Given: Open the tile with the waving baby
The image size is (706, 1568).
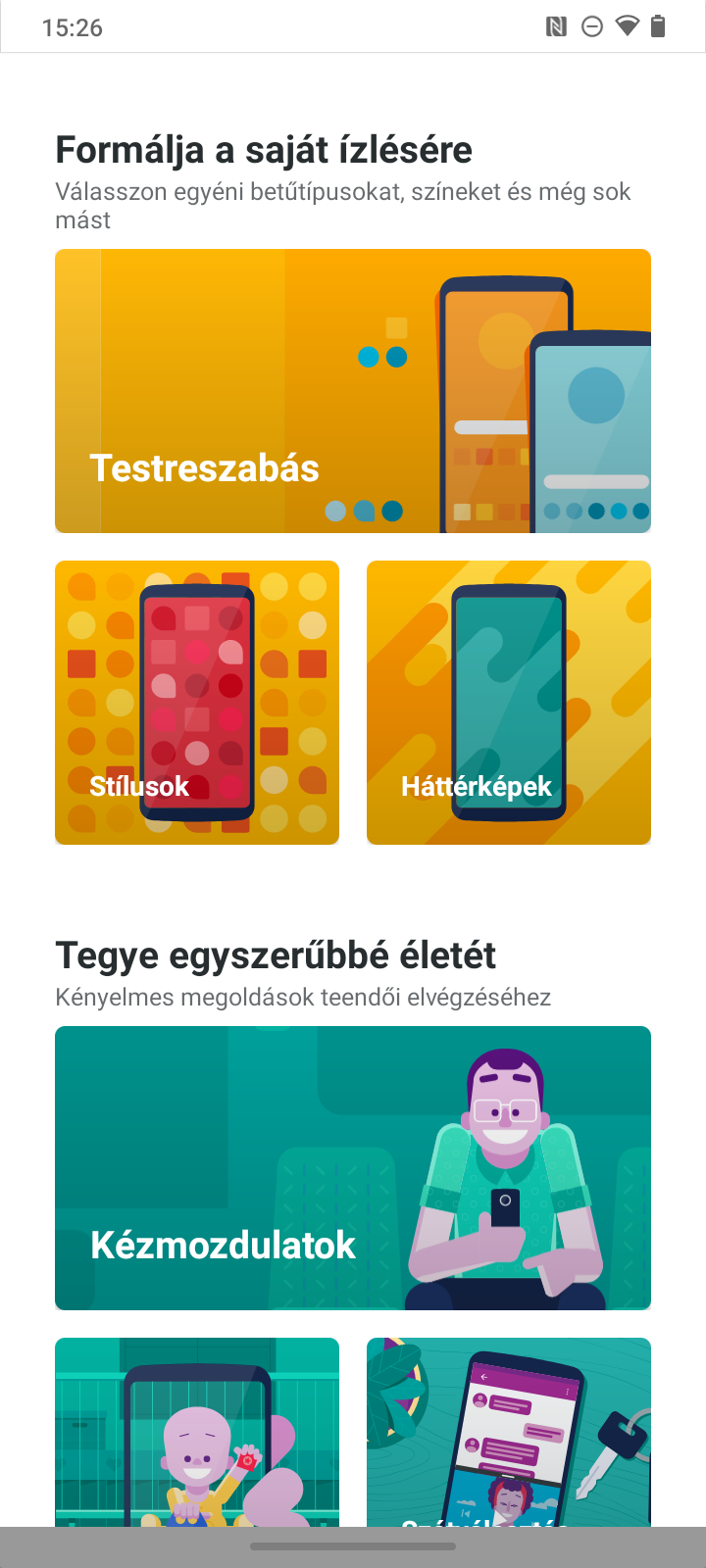Looking at the screenshot, I should 197,1432.
